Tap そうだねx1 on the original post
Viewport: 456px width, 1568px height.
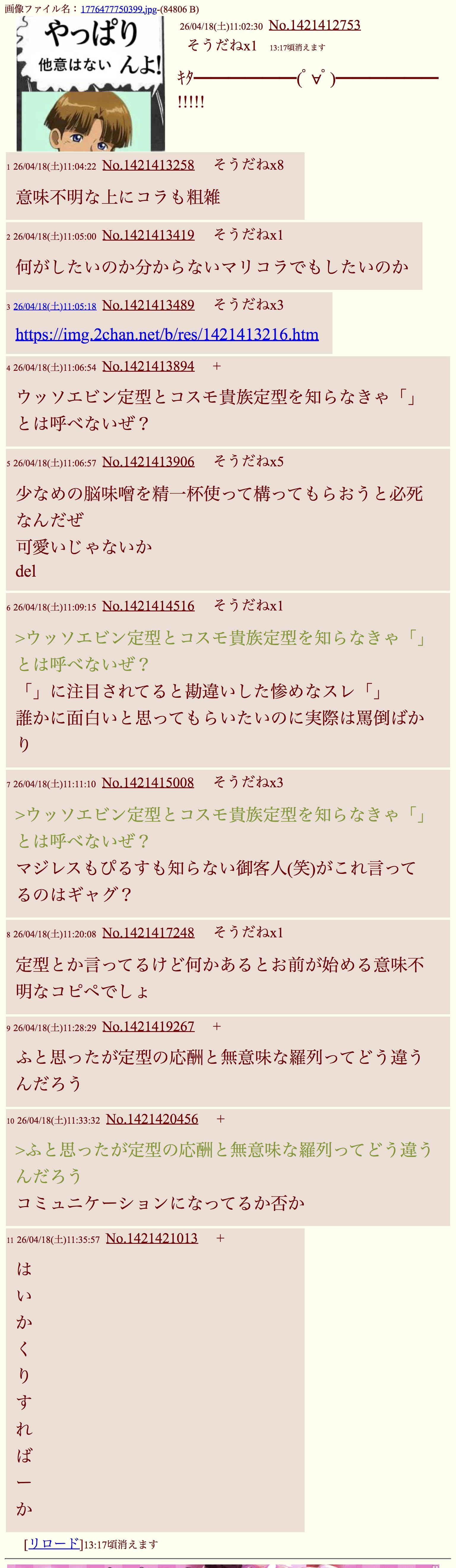tap(222, 46)
